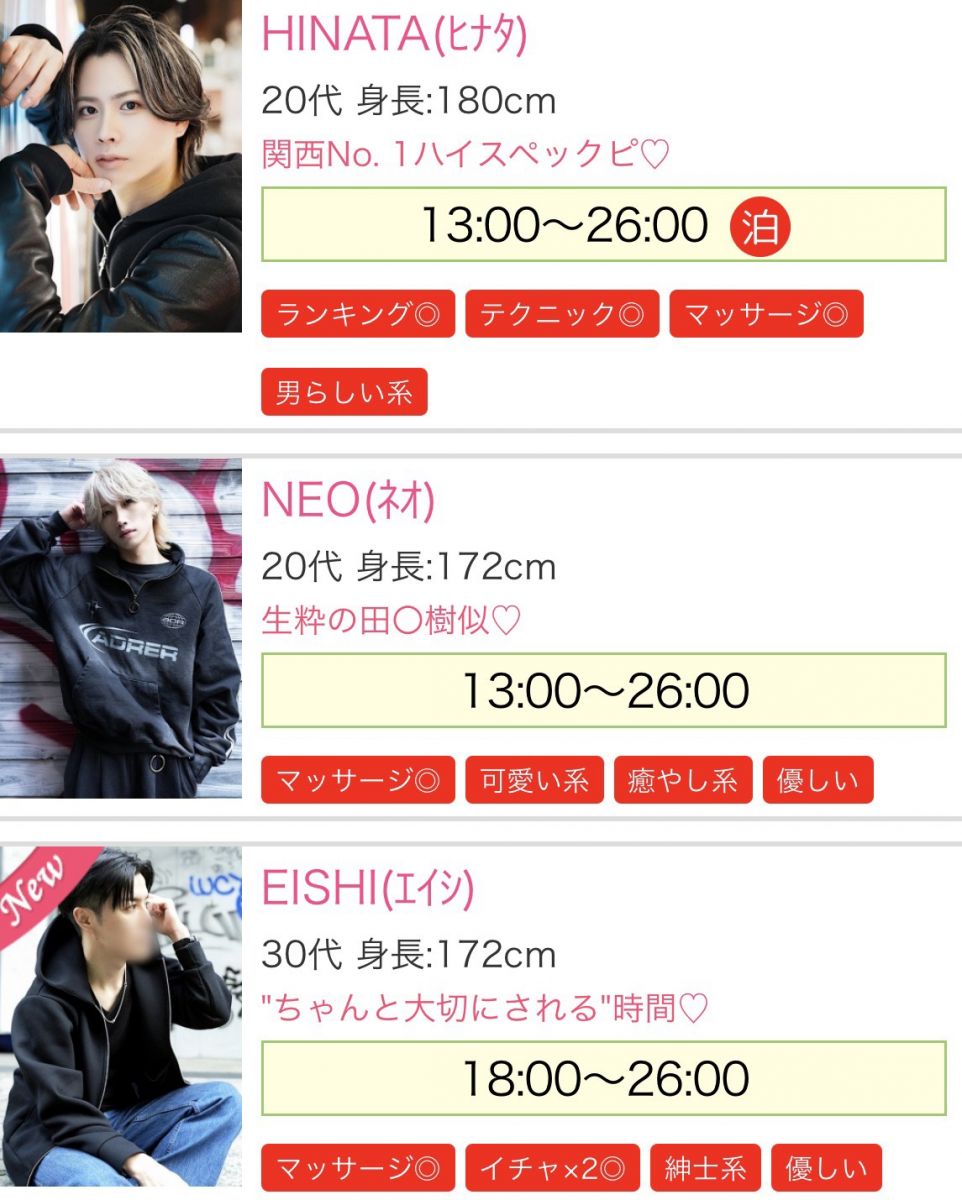This screenshot has height=1200, width=962.
Task: Open the EISHI(エイシ) name link
Action: [x=368, y=889]
